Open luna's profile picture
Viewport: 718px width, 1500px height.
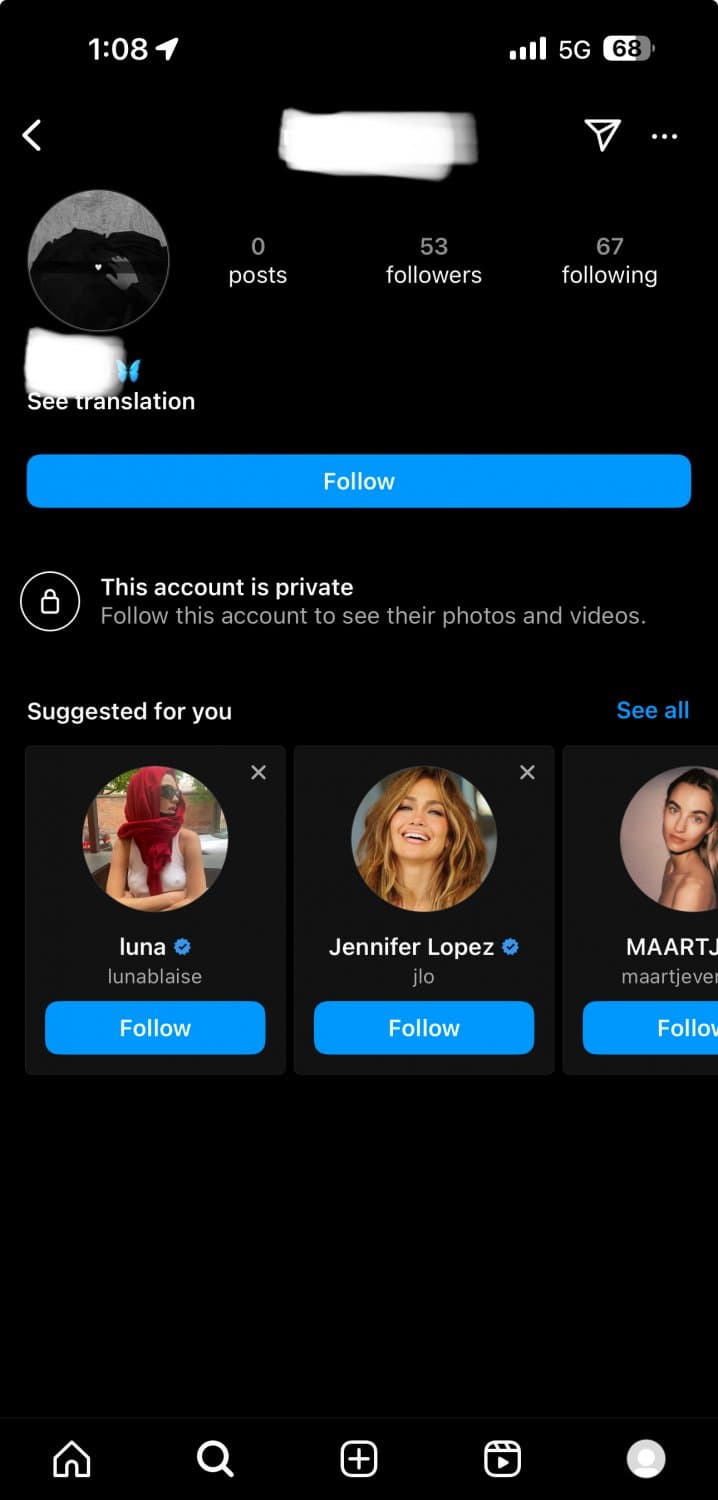[x=155, y=839]
